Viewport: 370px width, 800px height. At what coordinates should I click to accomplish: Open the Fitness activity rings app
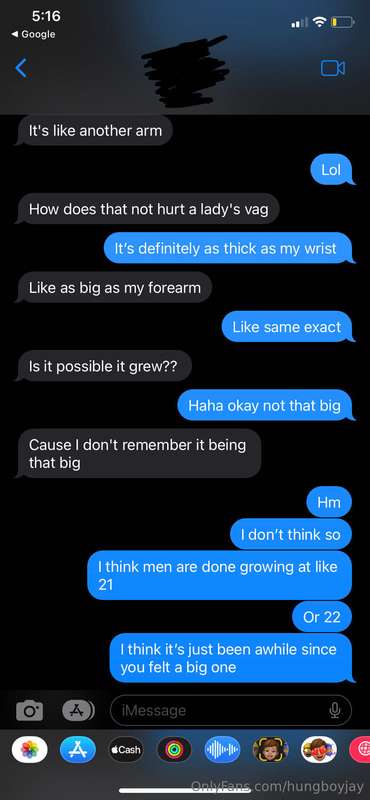[174, 749]
